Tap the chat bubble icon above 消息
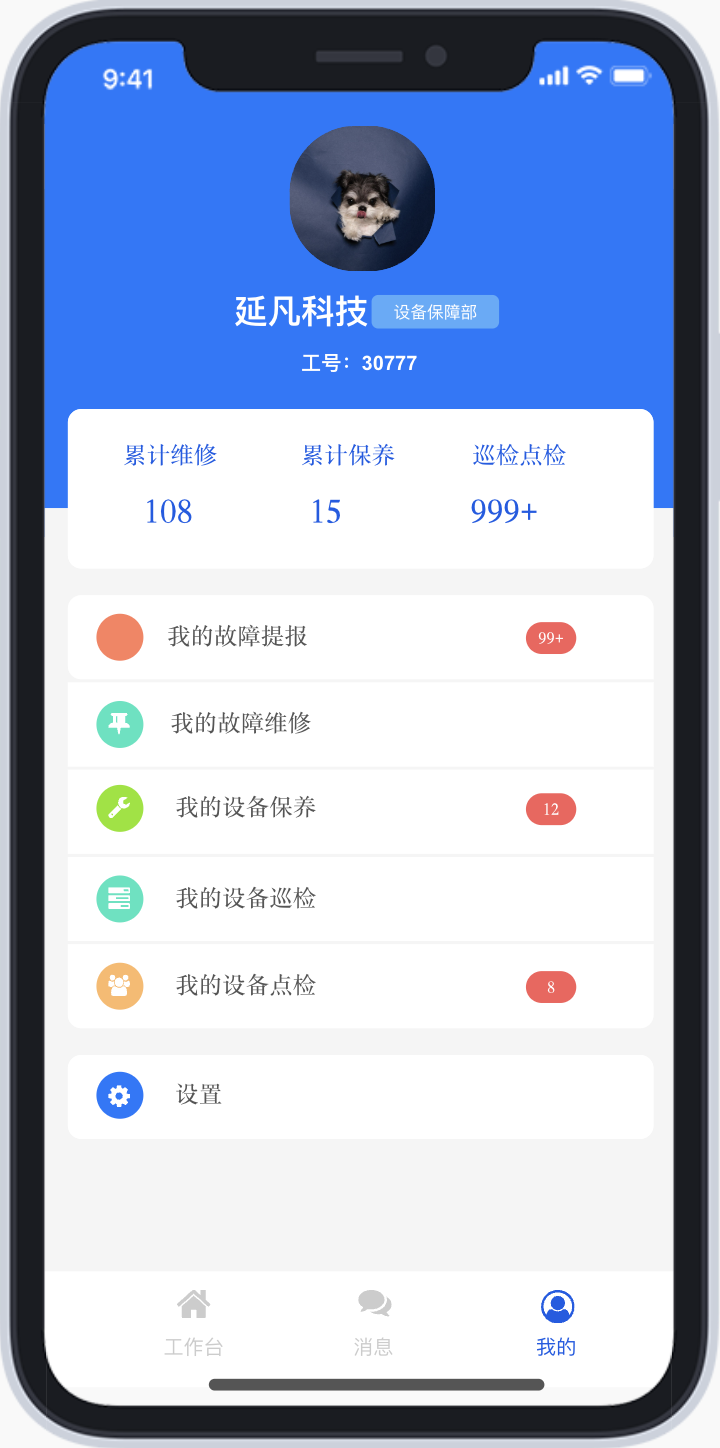The image size is (720, 1448). click(374, 1303)
